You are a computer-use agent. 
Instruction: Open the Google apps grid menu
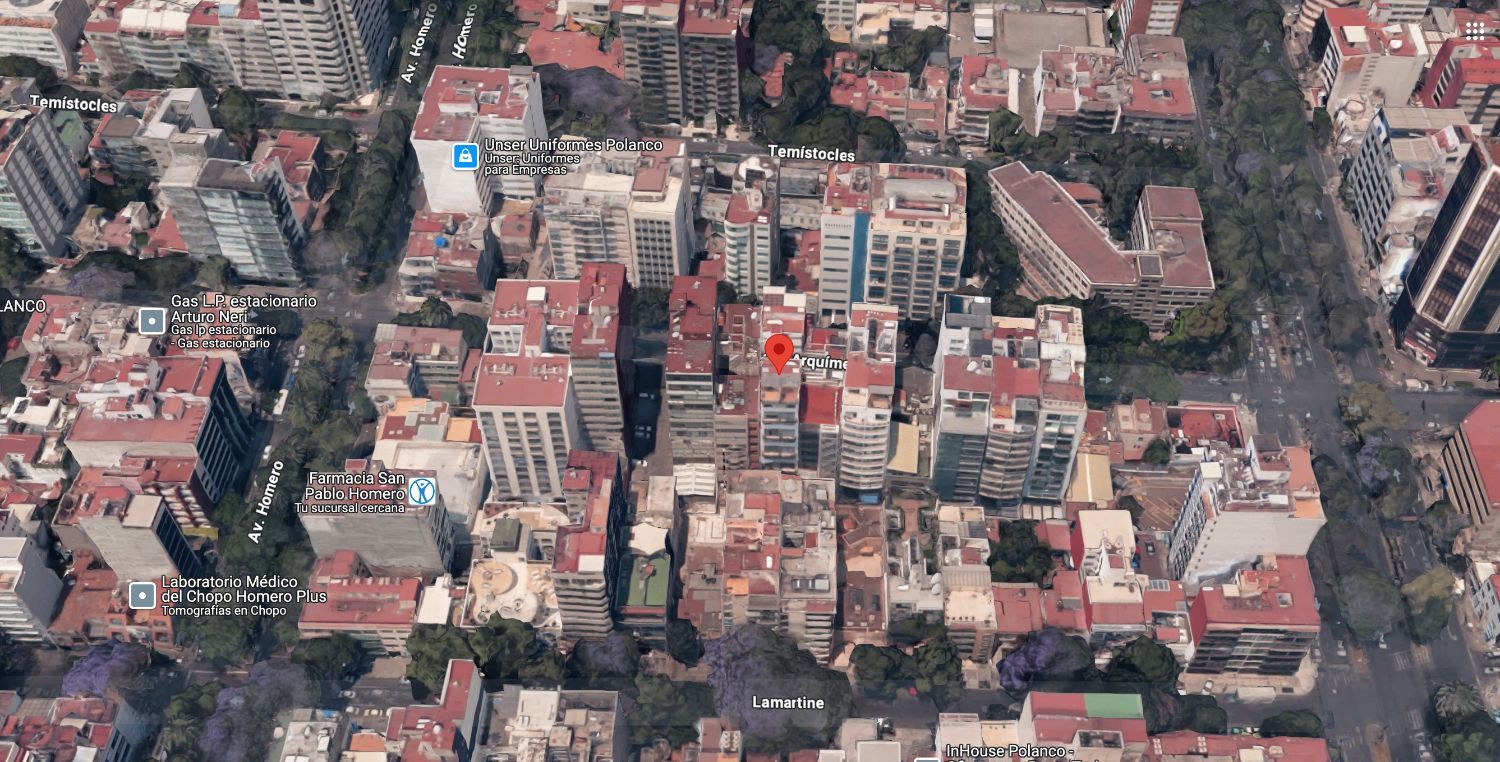pyautogui.click(x=1475, y=30)
